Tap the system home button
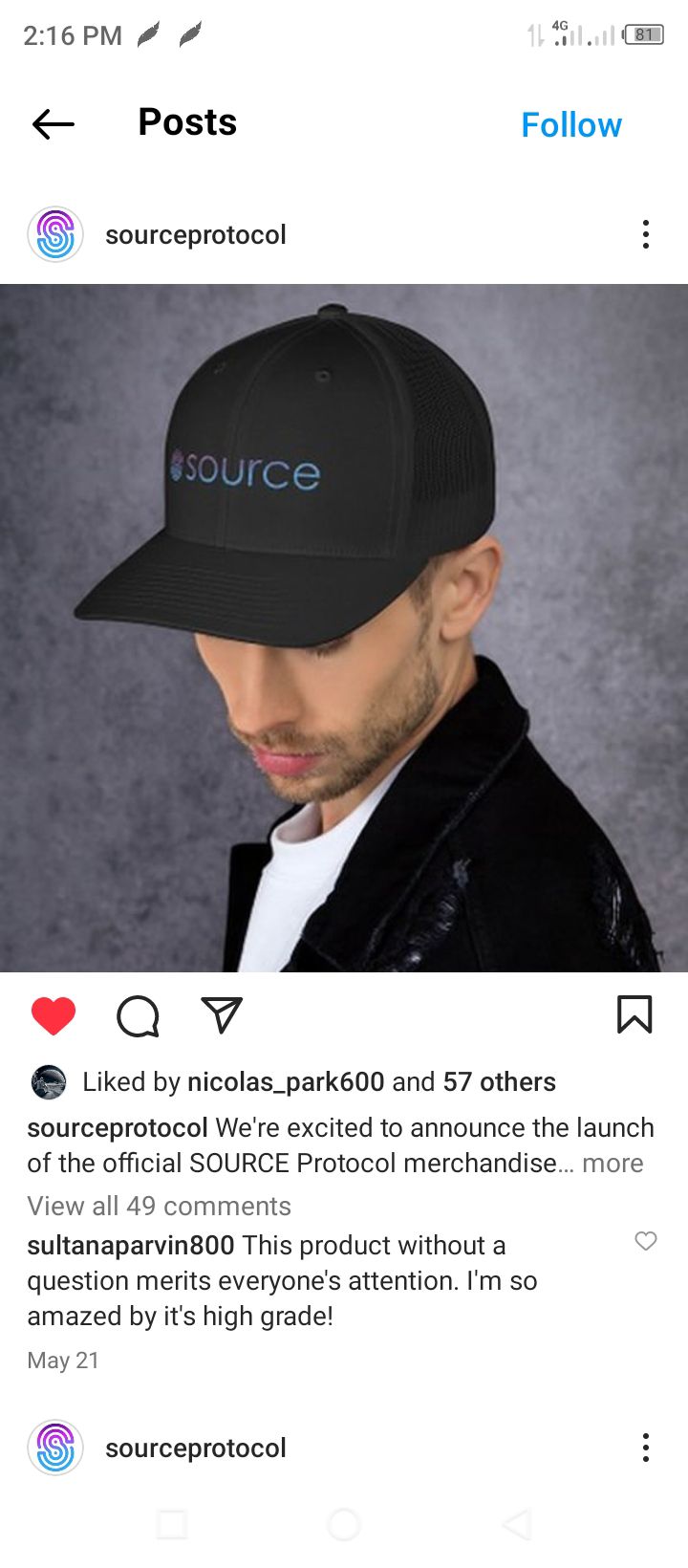Screen dimensions: 688x1568 click(x=344, y=1525)
